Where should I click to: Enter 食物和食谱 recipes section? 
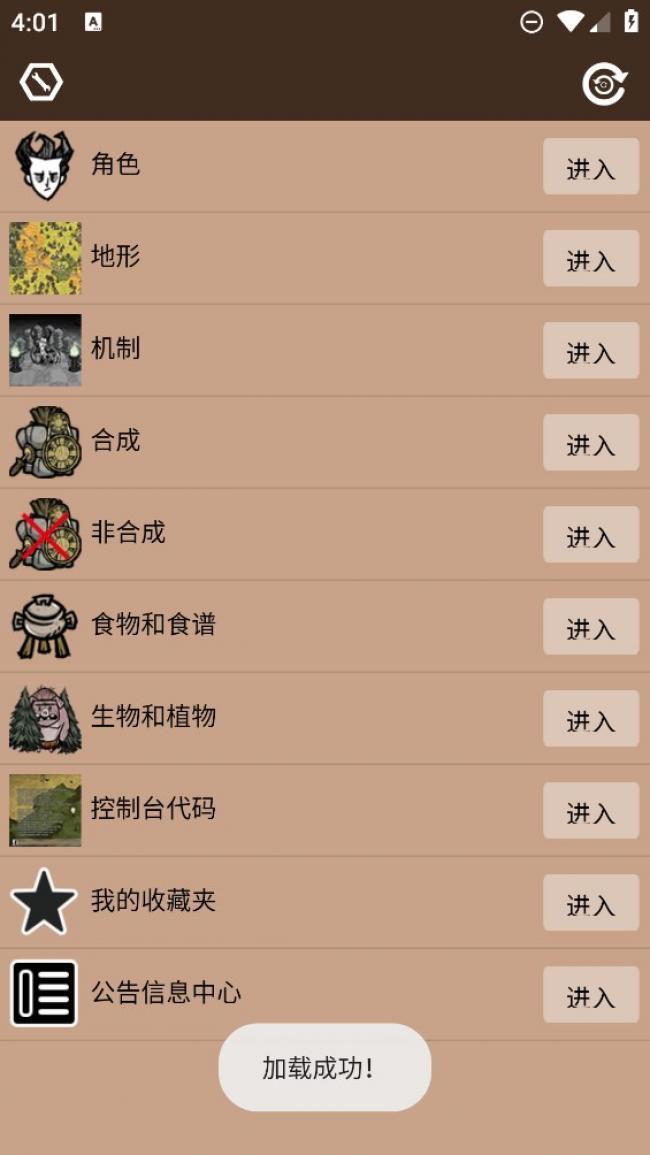[590, 627]
